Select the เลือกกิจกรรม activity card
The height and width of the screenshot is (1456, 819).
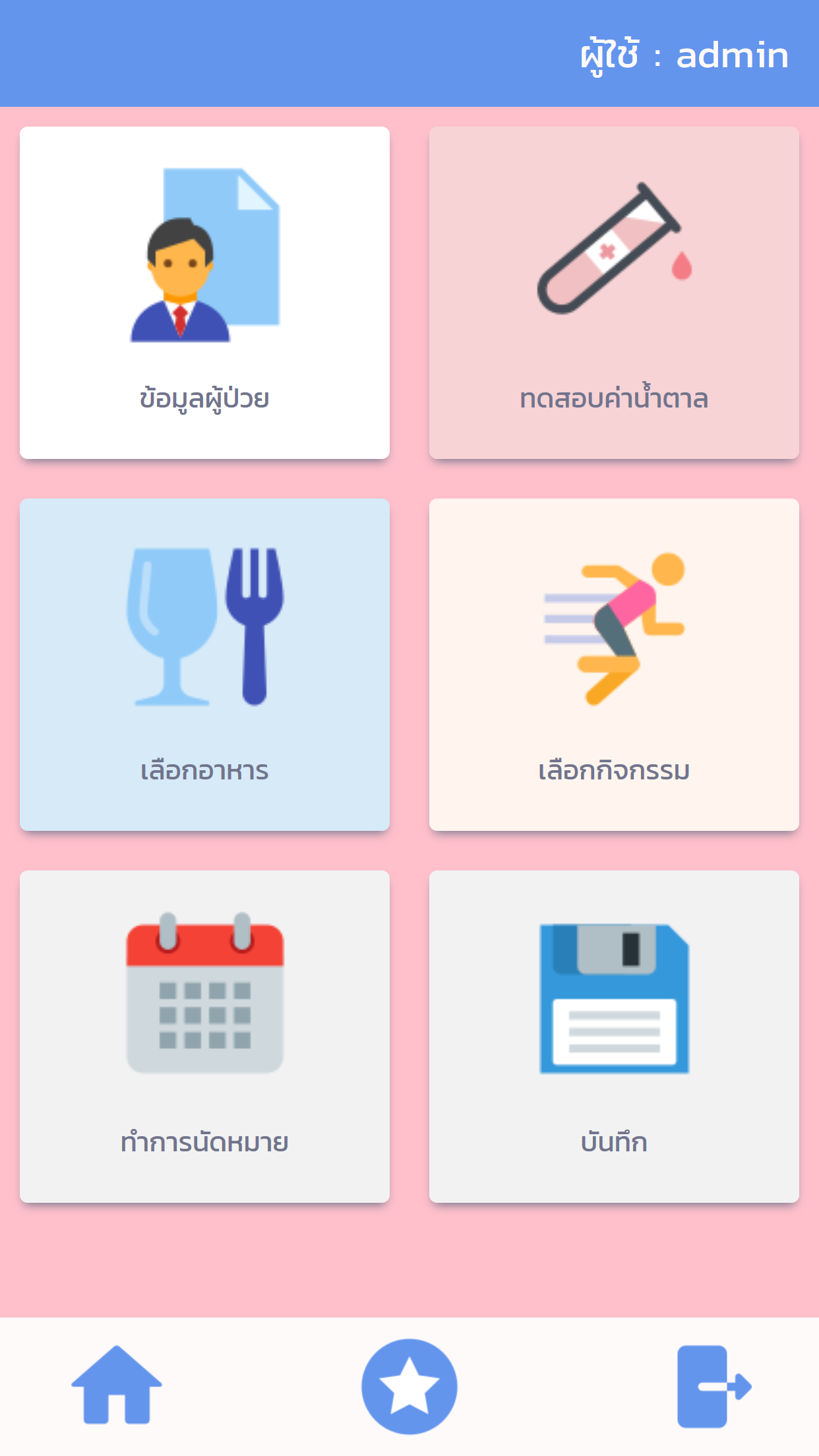coord(614,665)
